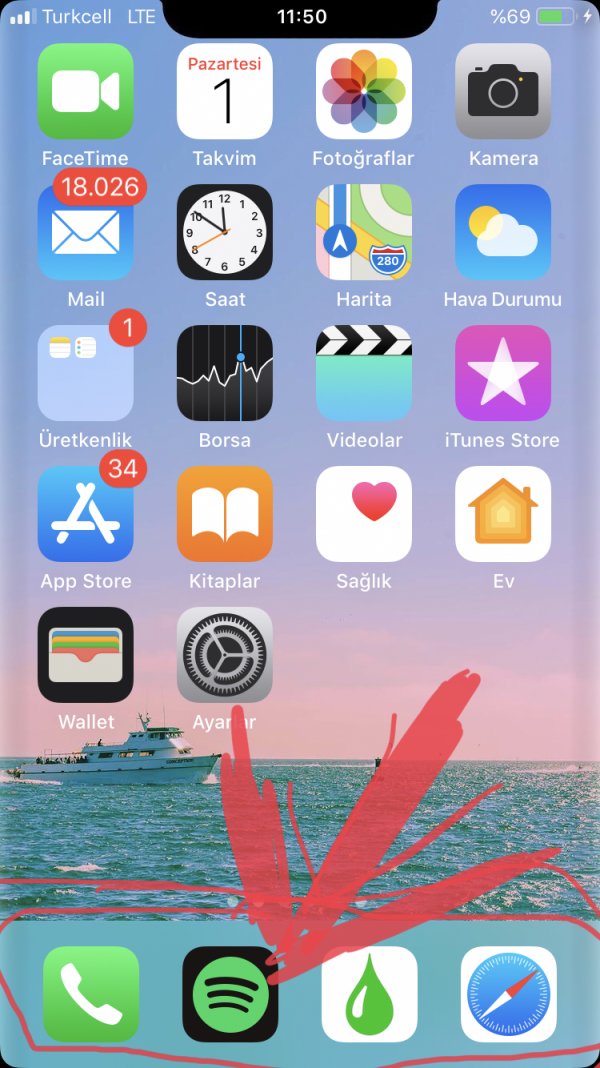Screen dimensions: 600x1068
Task: Check Hava Durumu weather app
Action: click(503, 232)
